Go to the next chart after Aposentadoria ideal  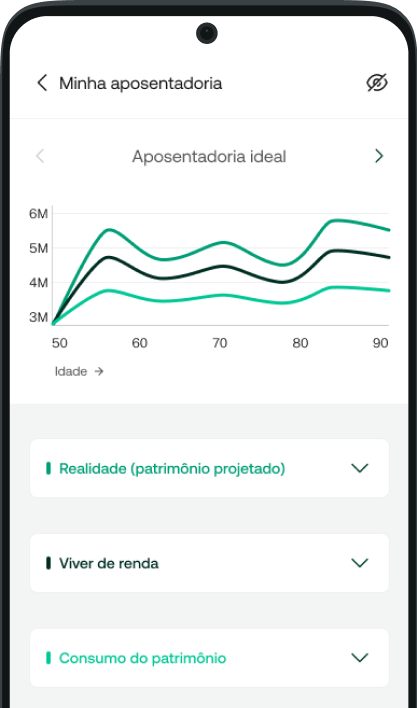pyautogui.click(x=379, y=156)
